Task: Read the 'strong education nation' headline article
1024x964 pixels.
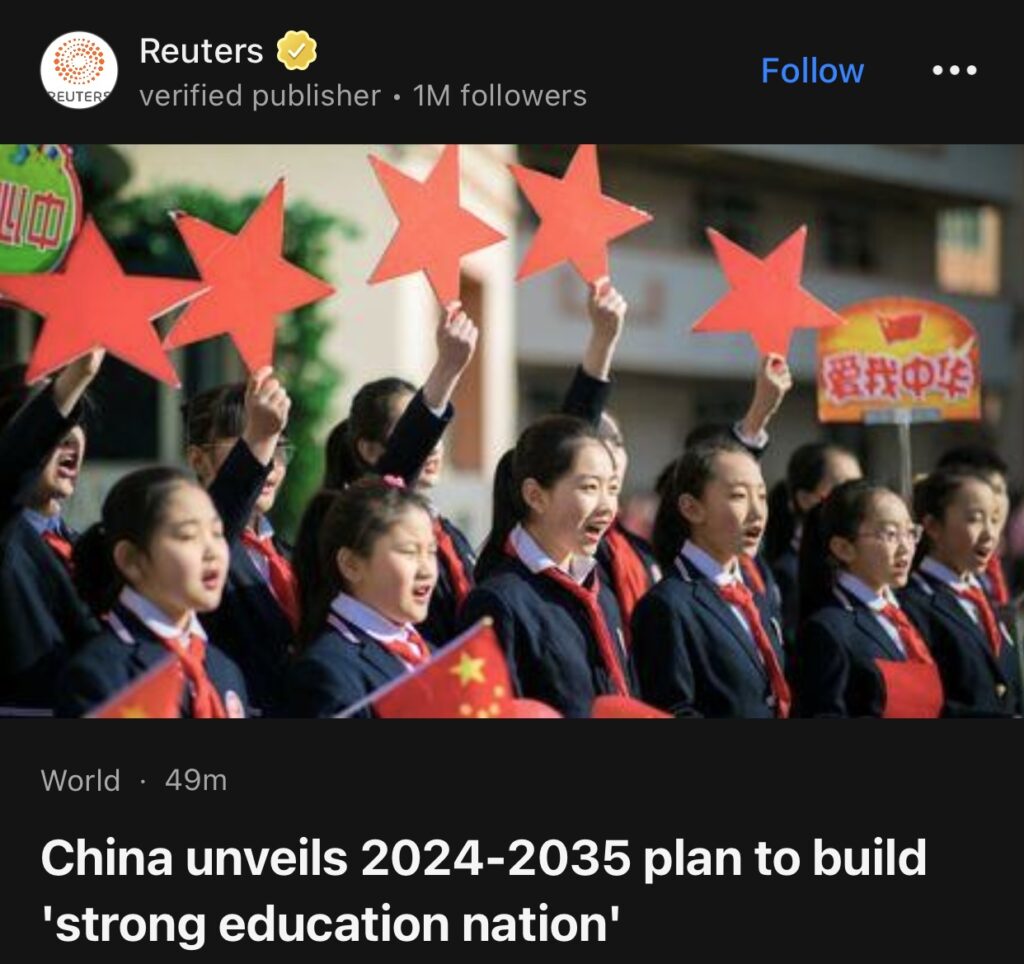Action: coord(483,892)
